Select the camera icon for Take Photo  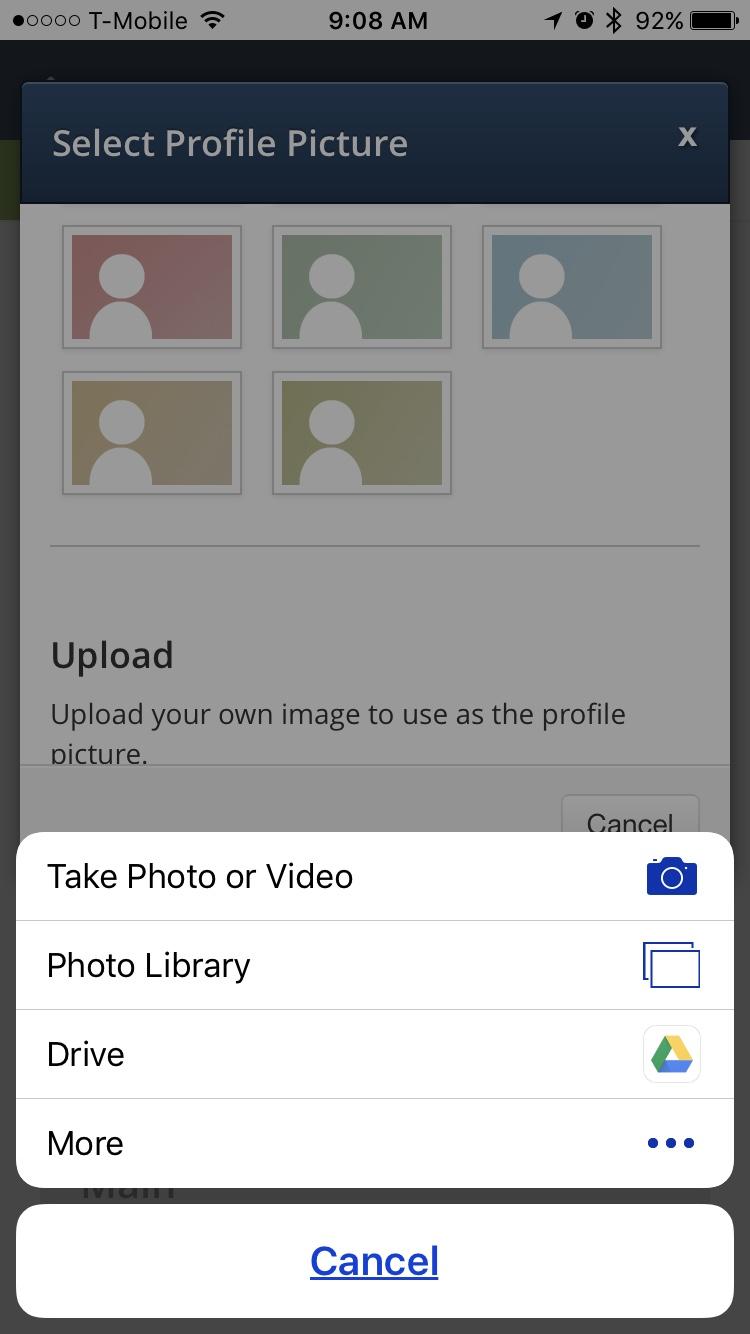pos(671,875)
